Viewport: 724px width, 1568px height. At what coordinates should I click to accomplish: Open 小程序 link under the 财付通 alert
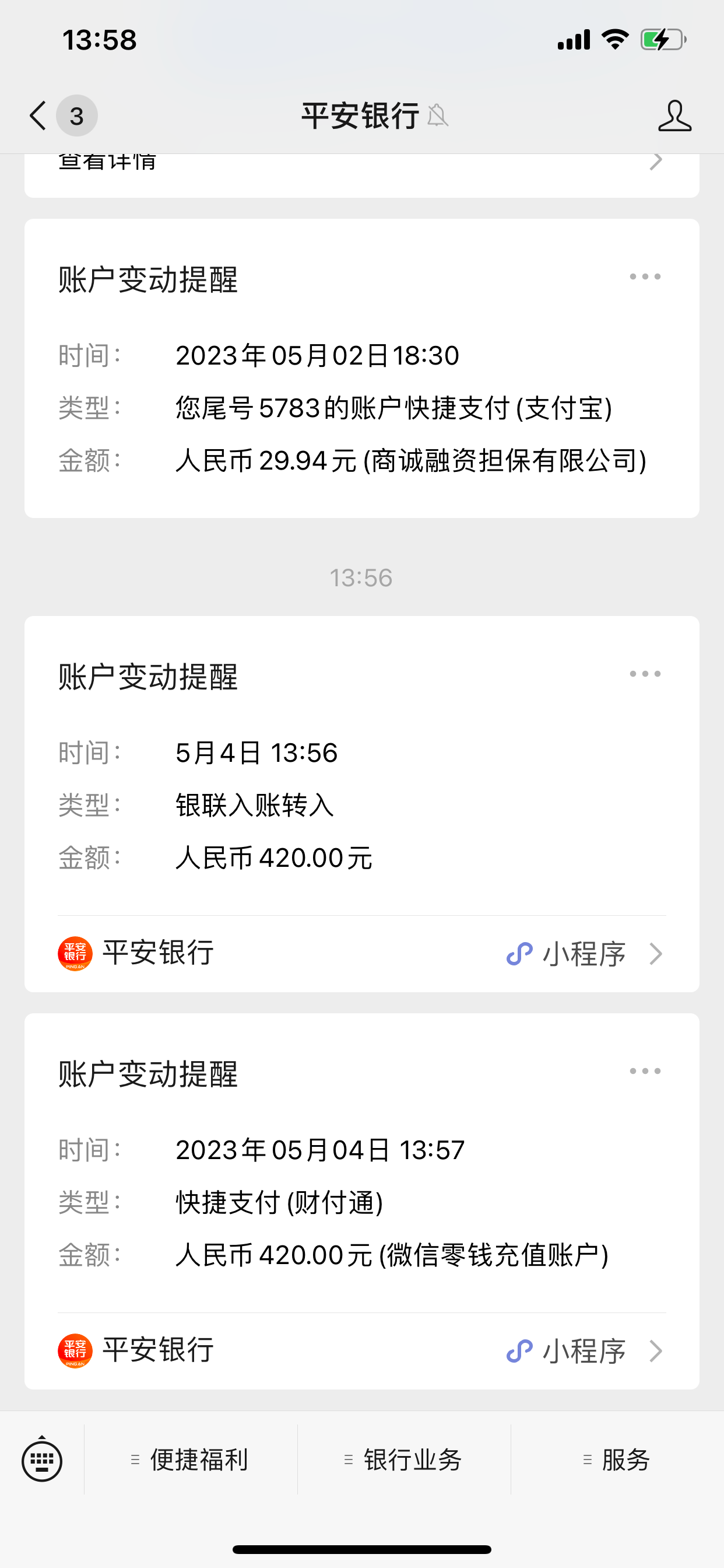click(x=583, y=1352)
